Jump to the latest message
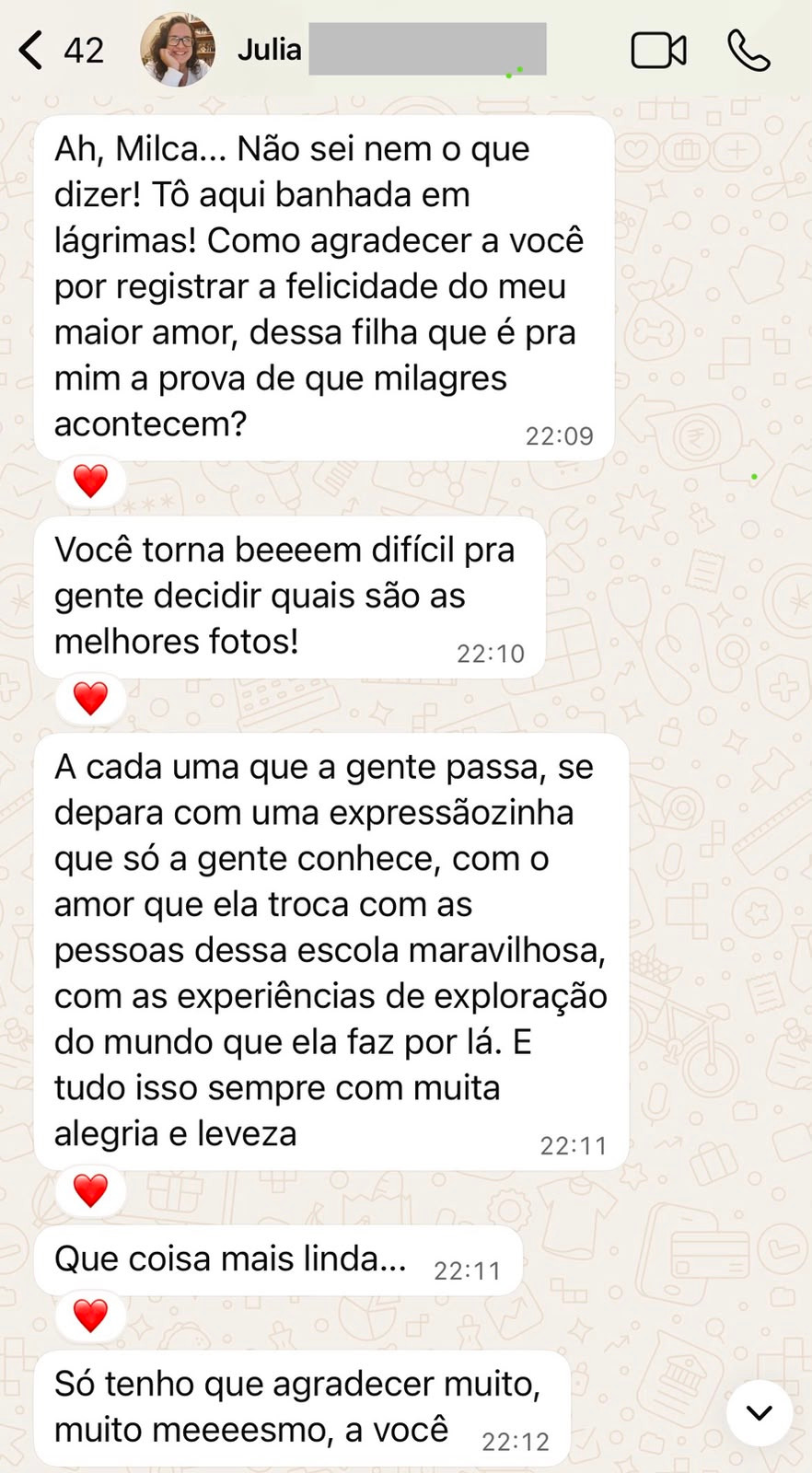 tap(760, 1412)
